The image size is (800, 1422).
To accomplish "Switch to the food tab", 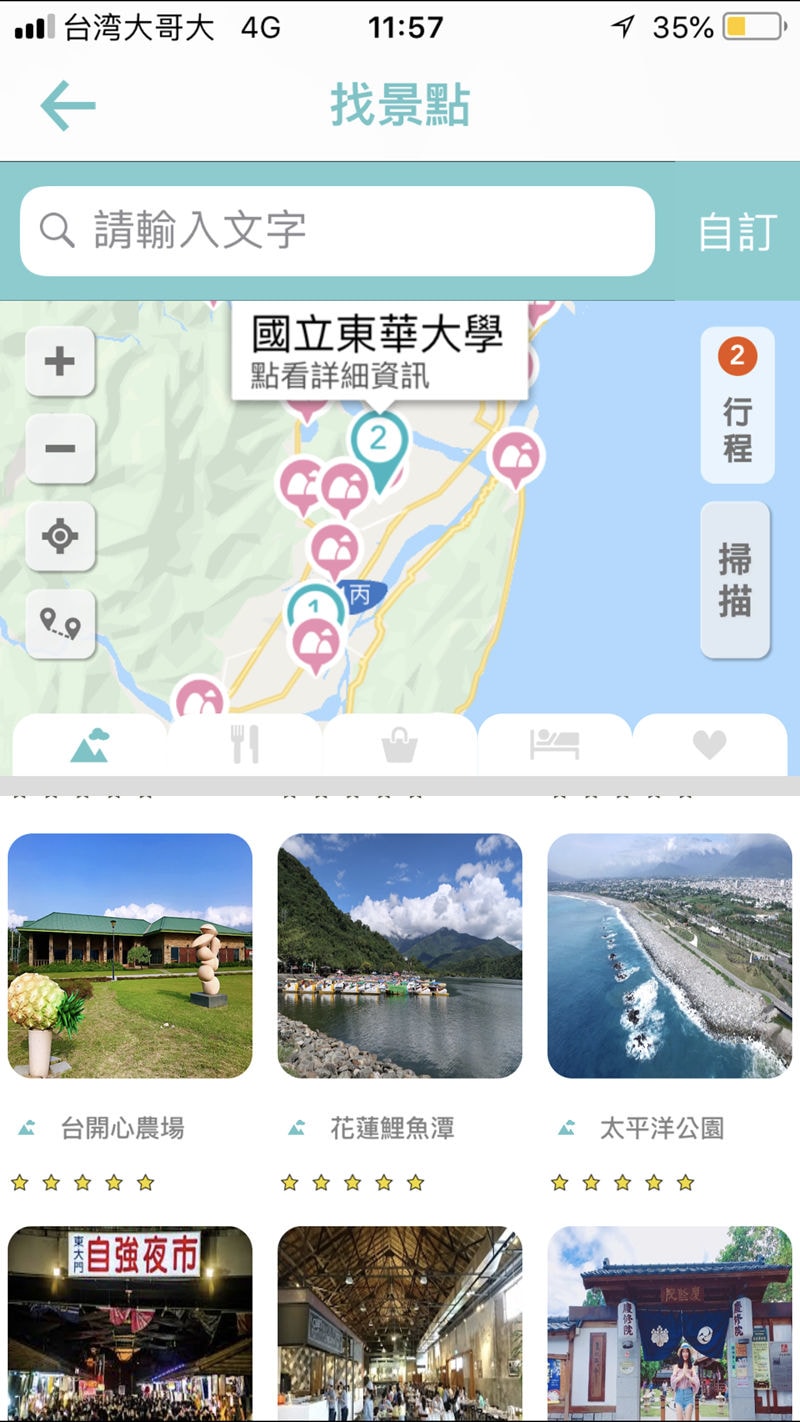I will coord(245,745).
